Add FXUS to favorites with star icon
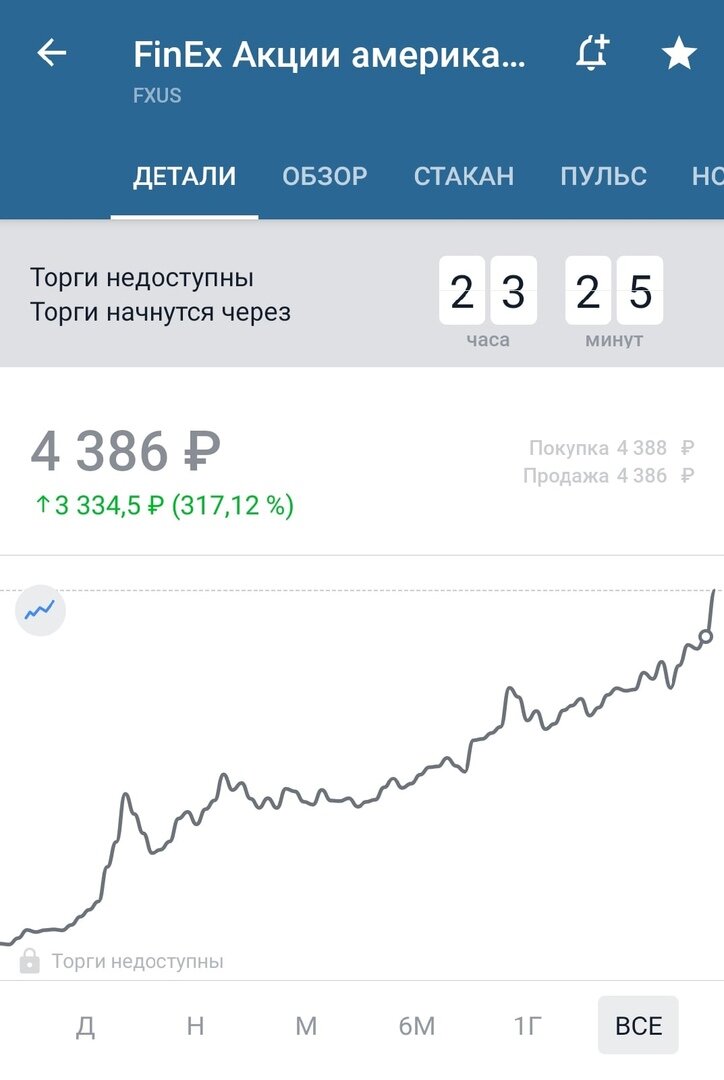This screenshot has height=1080, width=724. coord(677,53)
